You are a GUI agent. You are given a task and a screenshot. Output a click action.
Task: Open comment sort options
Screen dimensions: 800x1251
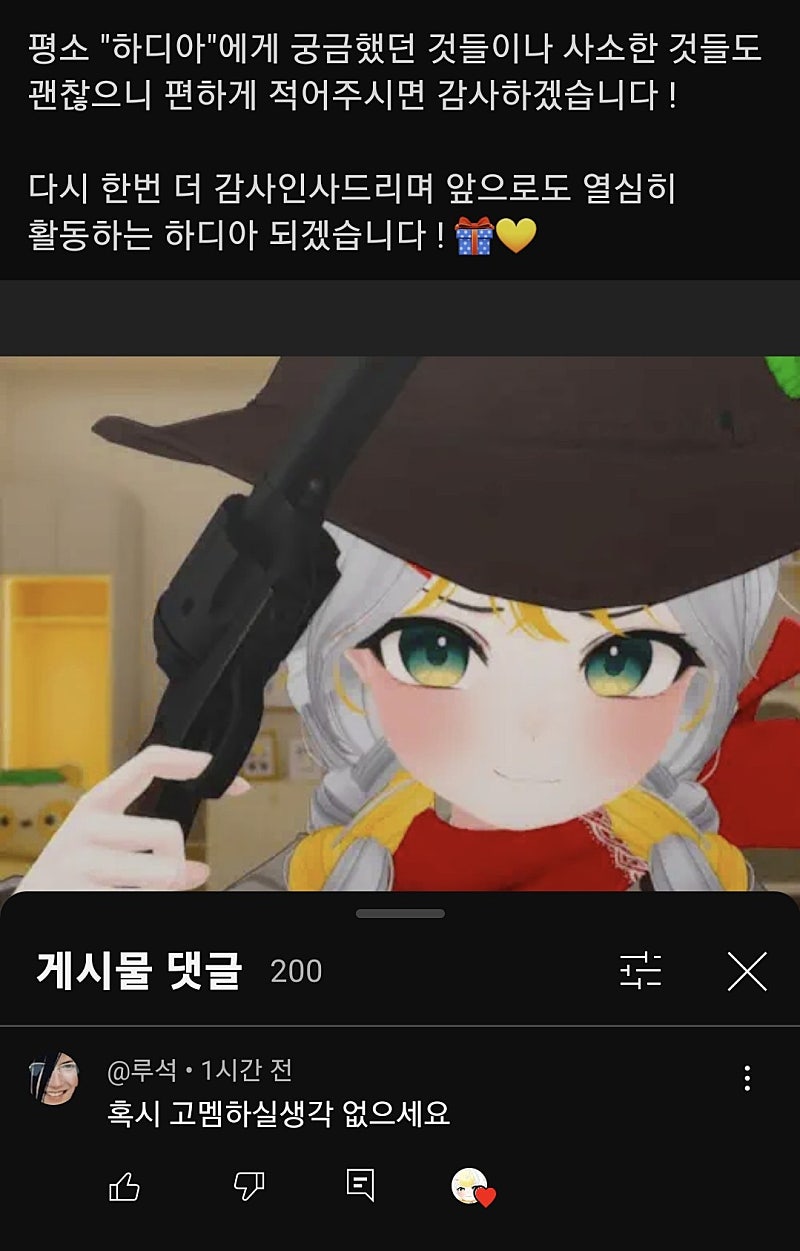pyautogui.click(x=640, y=971)
